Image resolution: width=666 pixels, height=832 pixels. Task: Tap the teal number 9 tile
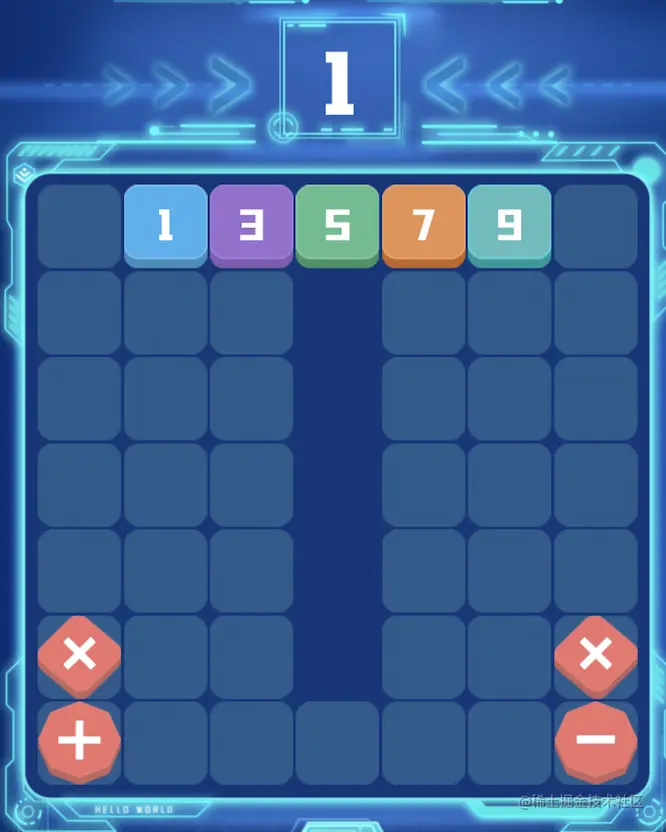509,224
